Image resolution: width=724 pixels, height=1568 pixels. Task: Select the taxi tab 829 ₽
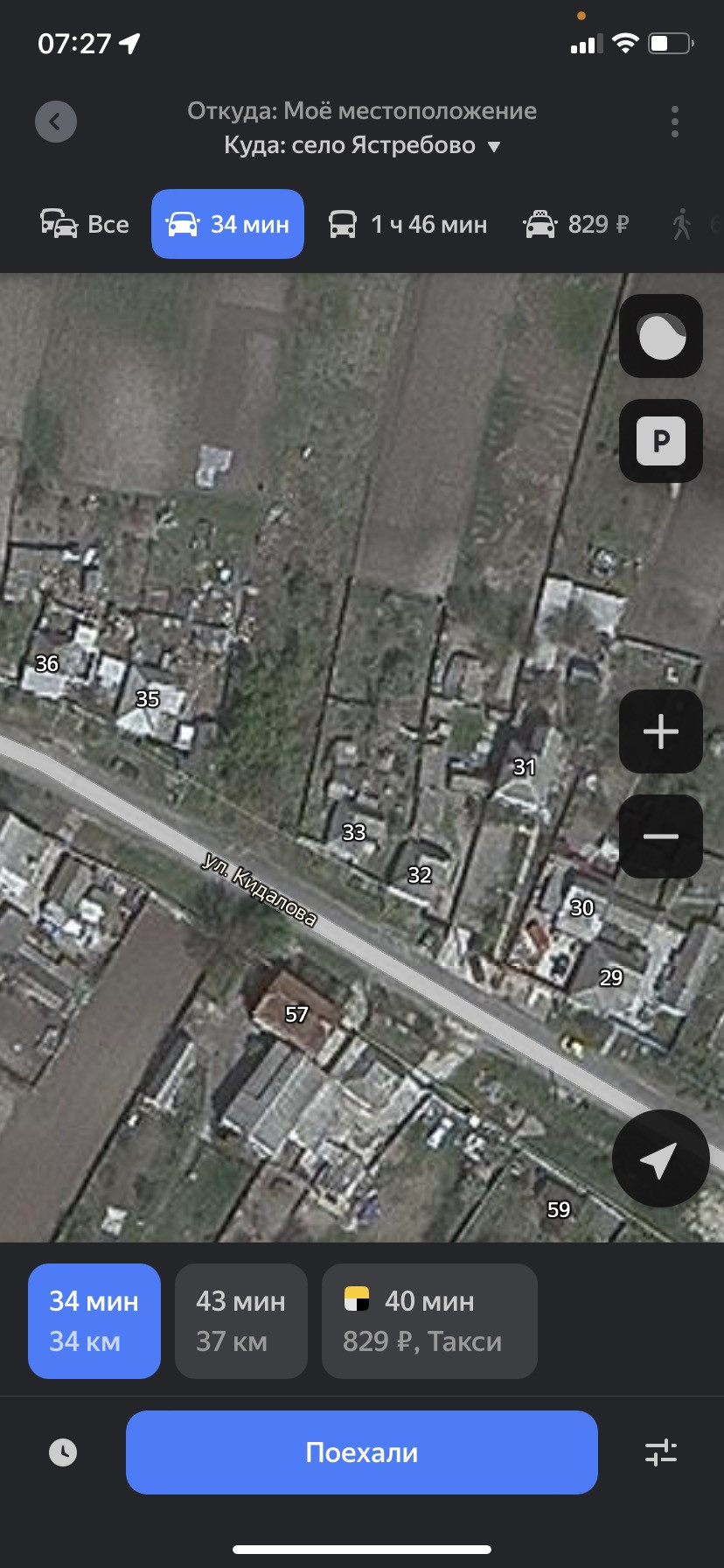[x=575, y=224]
